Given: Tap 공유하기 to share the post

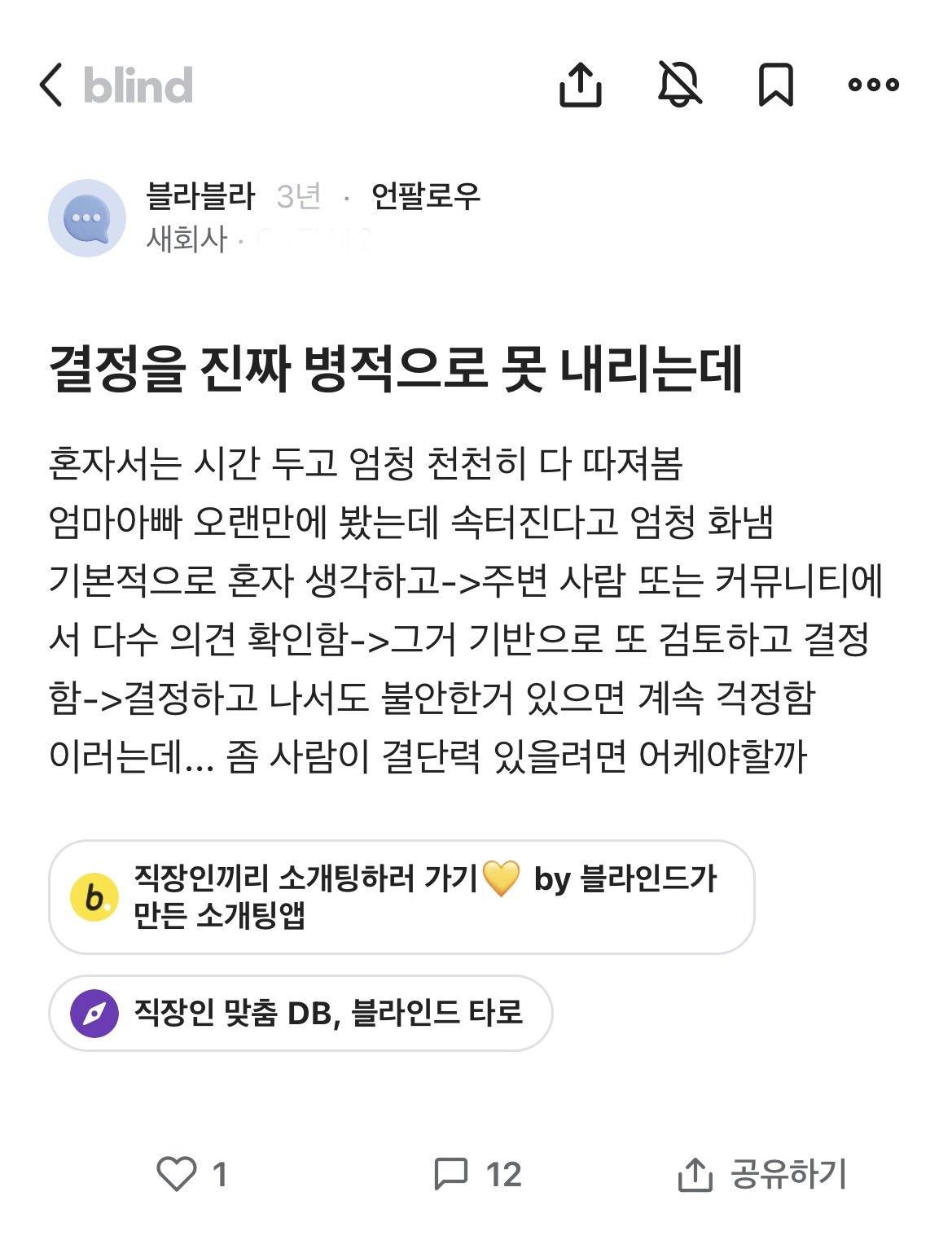Looking at the screenshot, I should pyautogui.click(x=763, y=1174).
